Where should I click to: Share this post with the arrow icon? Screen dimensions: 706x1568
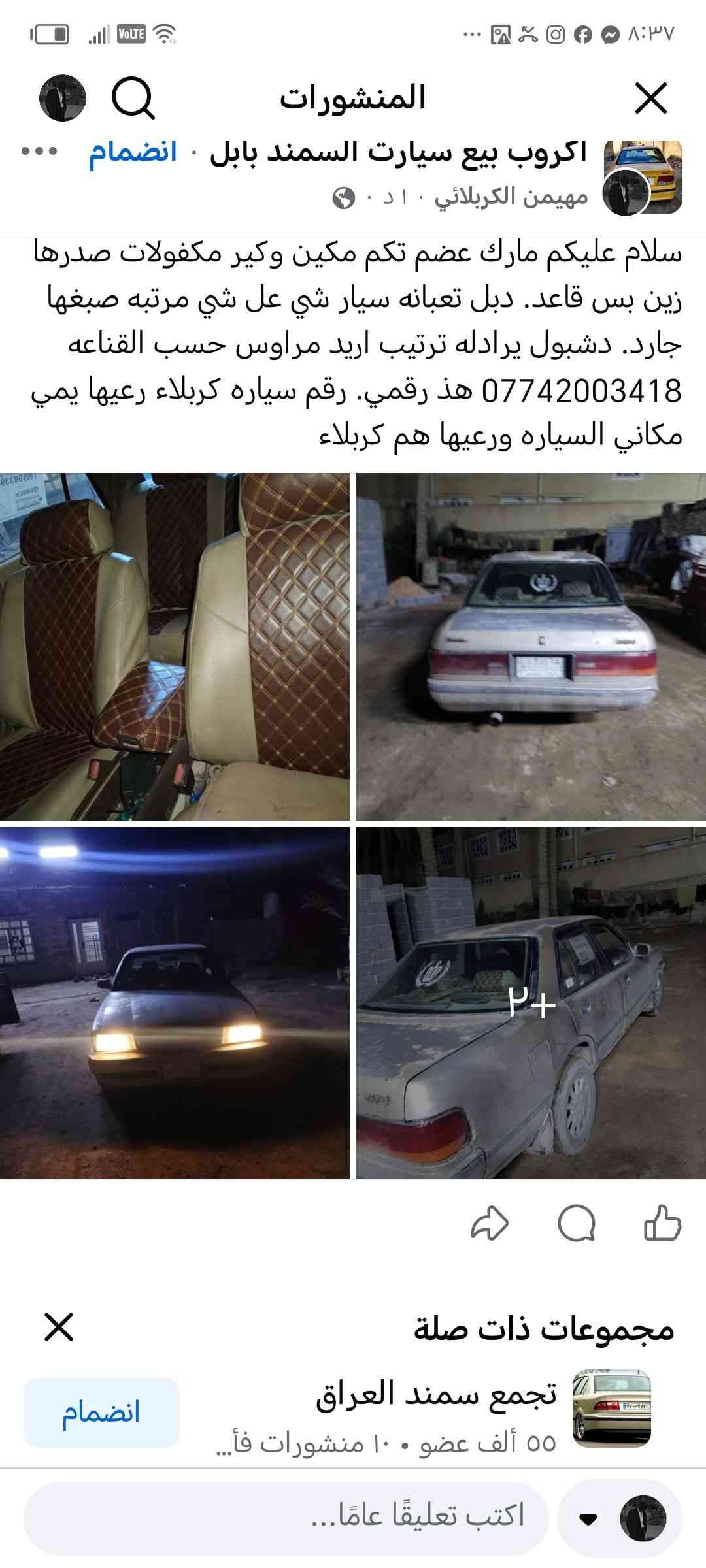[490, 1222]
